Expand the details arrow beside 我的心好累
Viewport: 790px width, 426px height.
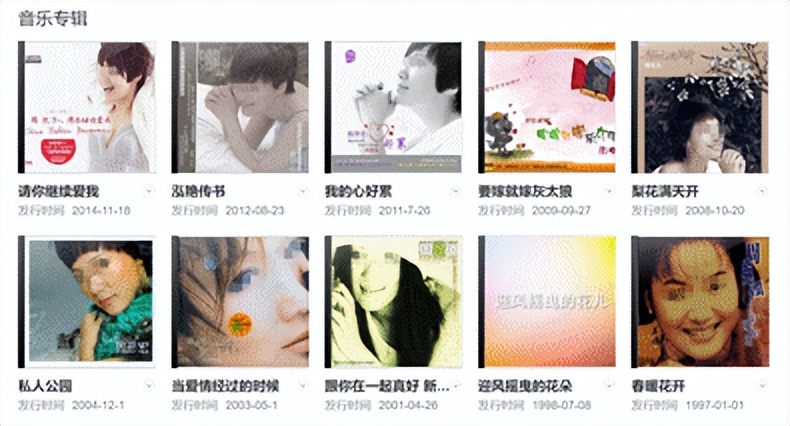456,191
